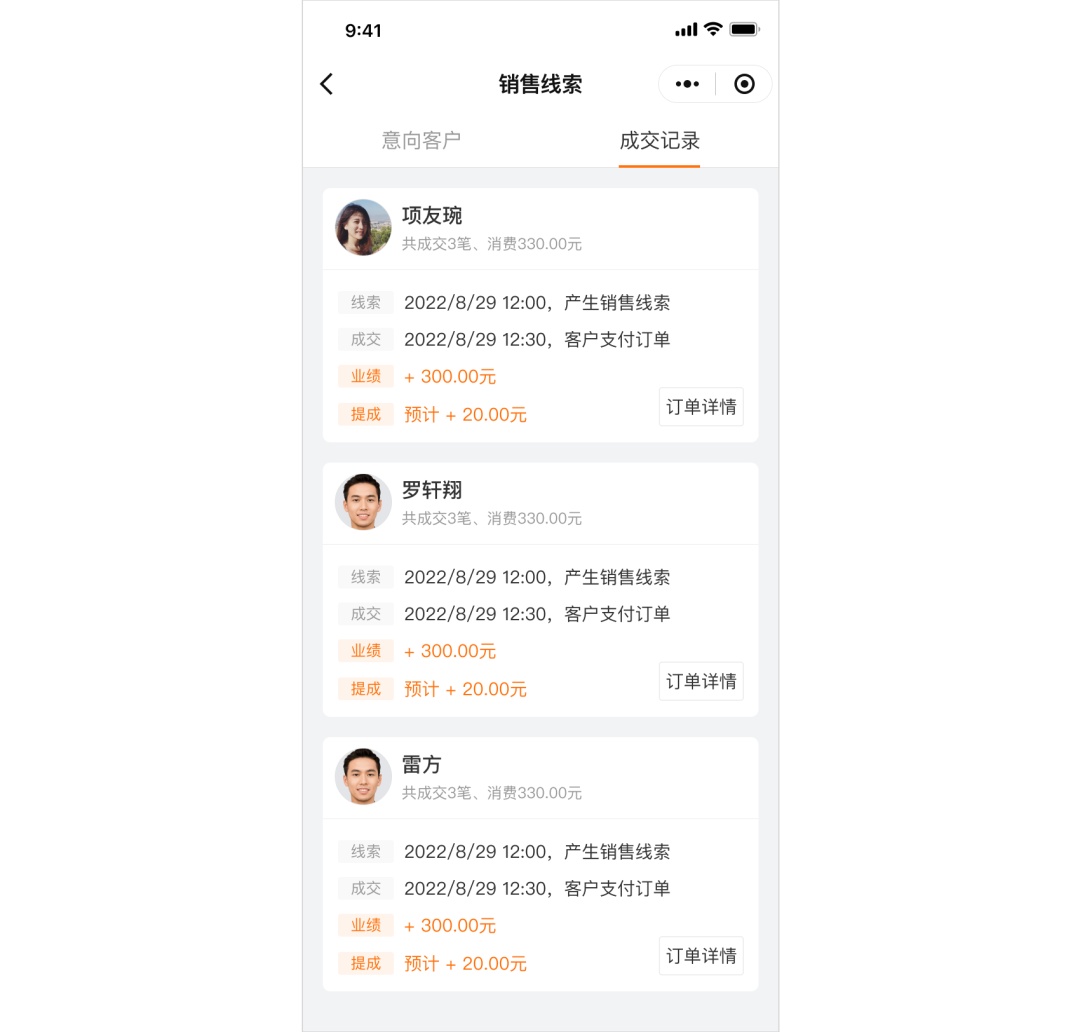Open the mini program more options menu

point(687,85)
